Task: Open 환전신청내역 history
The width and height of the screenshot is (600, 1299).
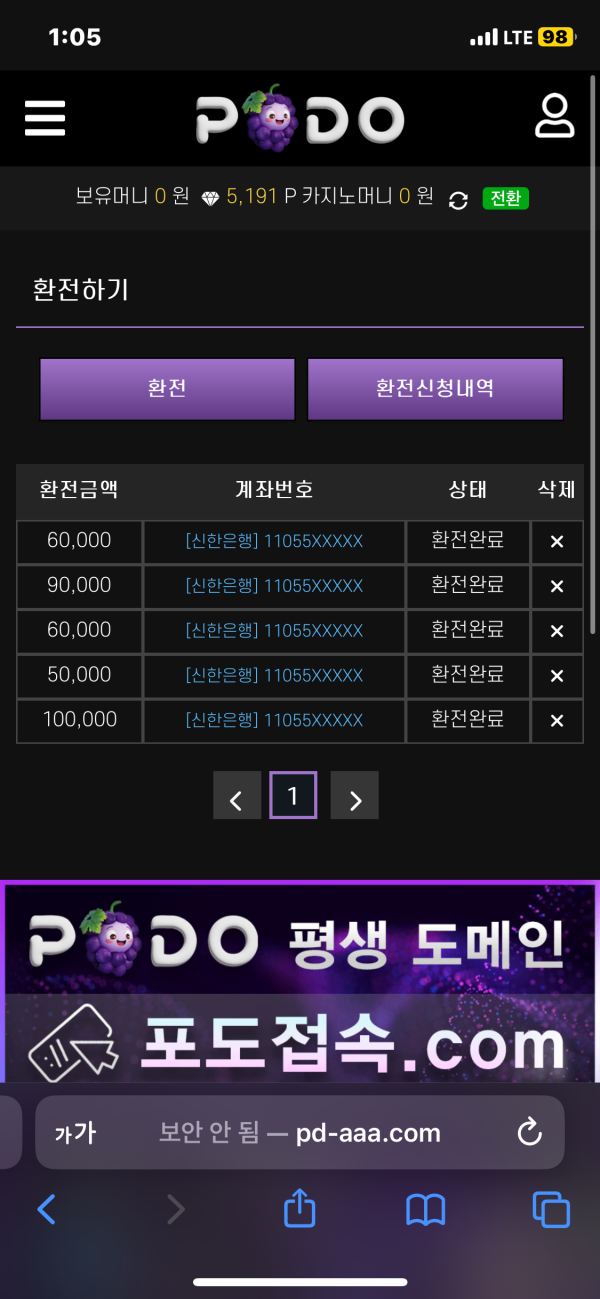Action: click(x=435, y=389)
